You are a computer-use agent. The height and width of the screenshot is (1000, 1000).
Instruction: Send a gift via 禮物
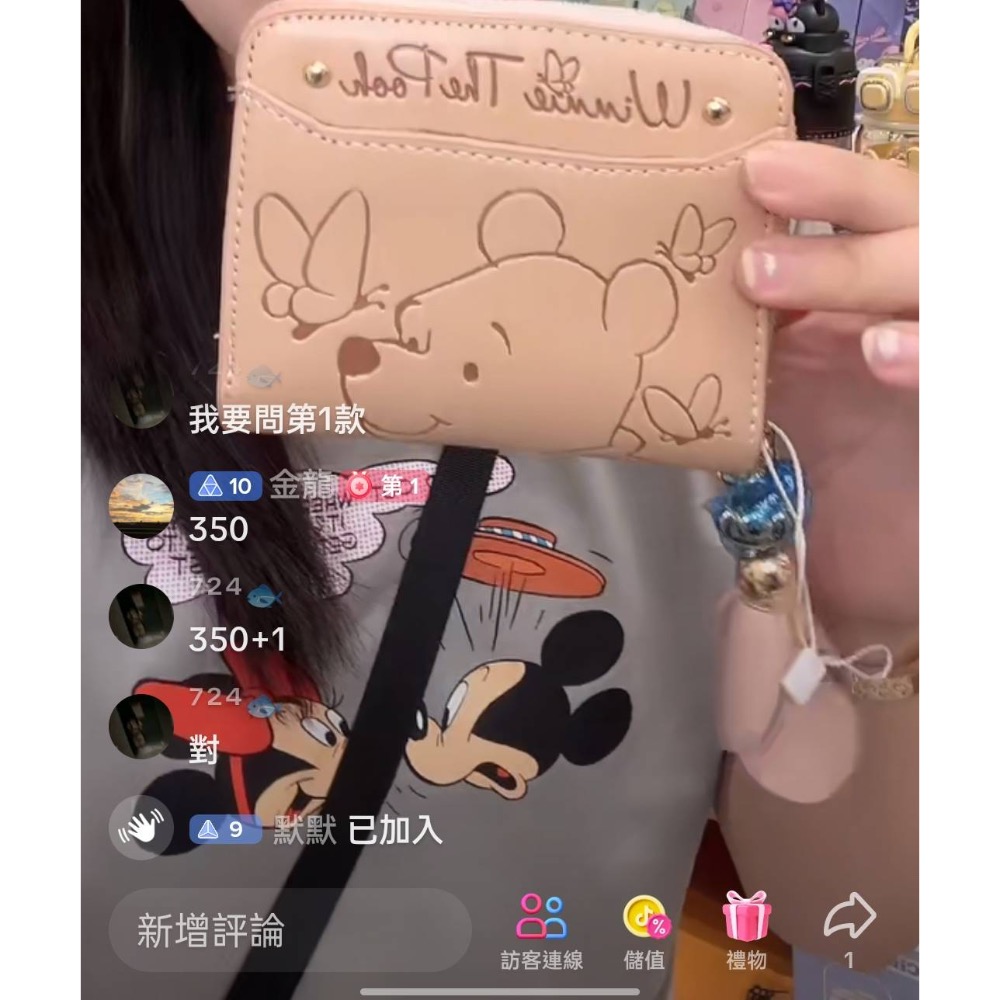(746, 930)
